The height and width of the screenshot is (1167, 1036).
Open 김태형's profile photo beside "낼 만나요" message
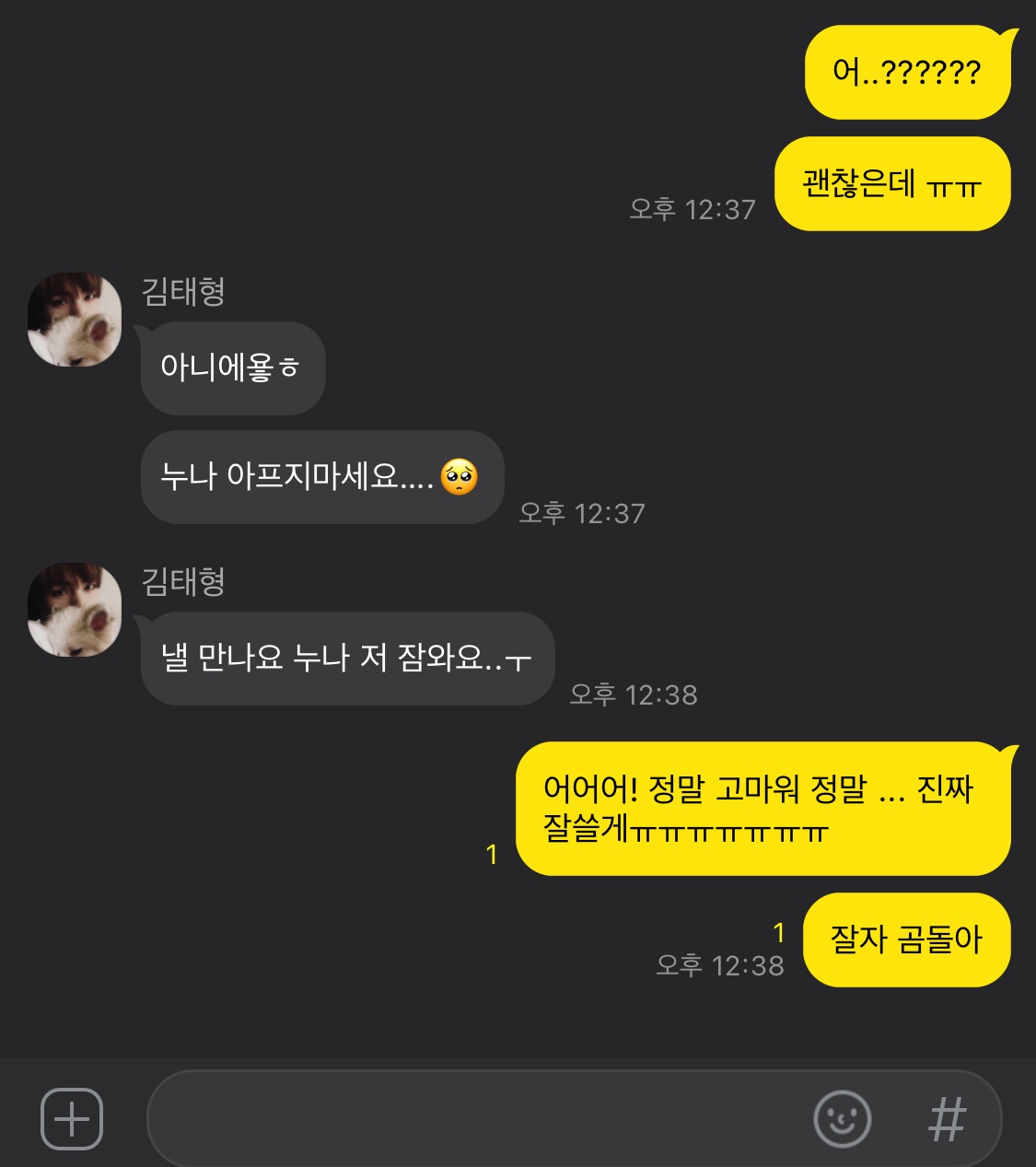click(75, 610)
